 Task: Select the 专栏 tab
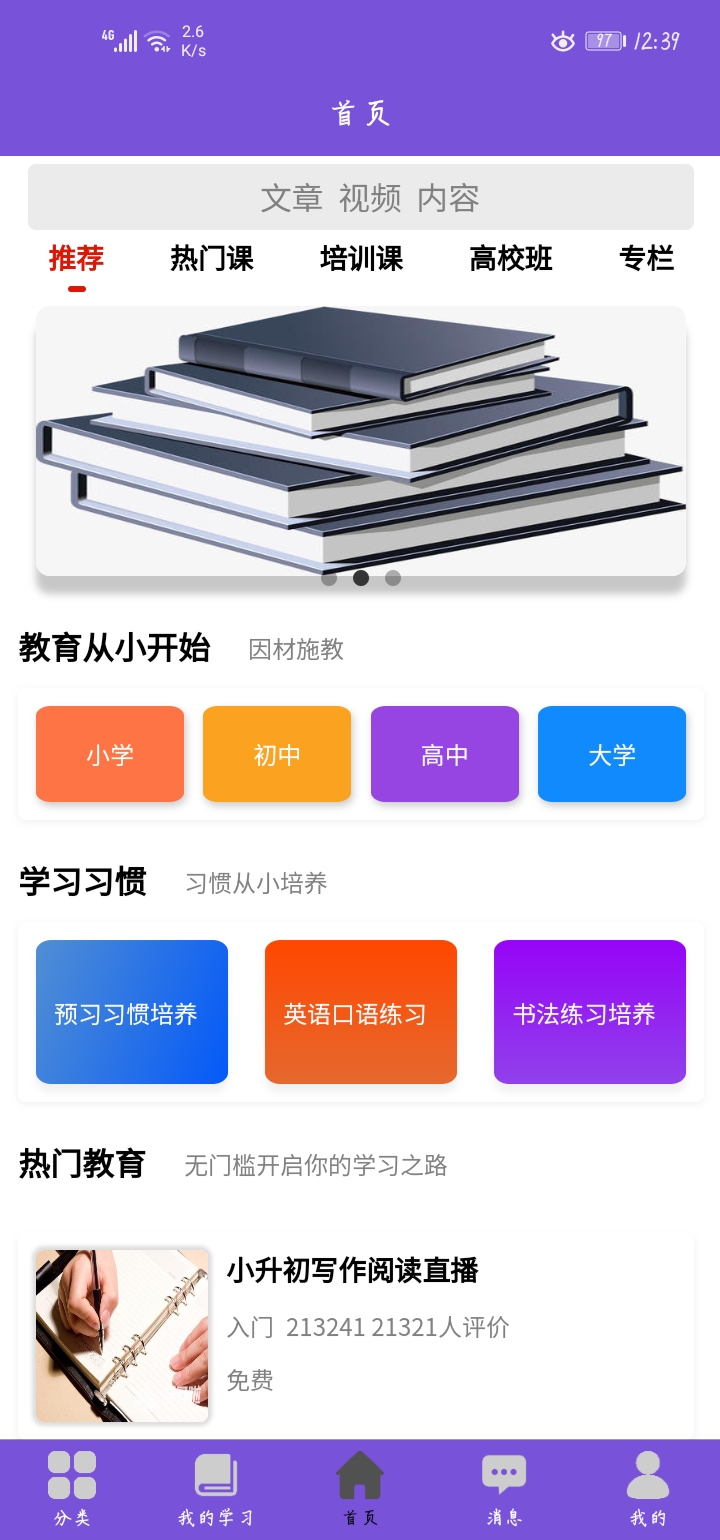[x=647, y=259]
